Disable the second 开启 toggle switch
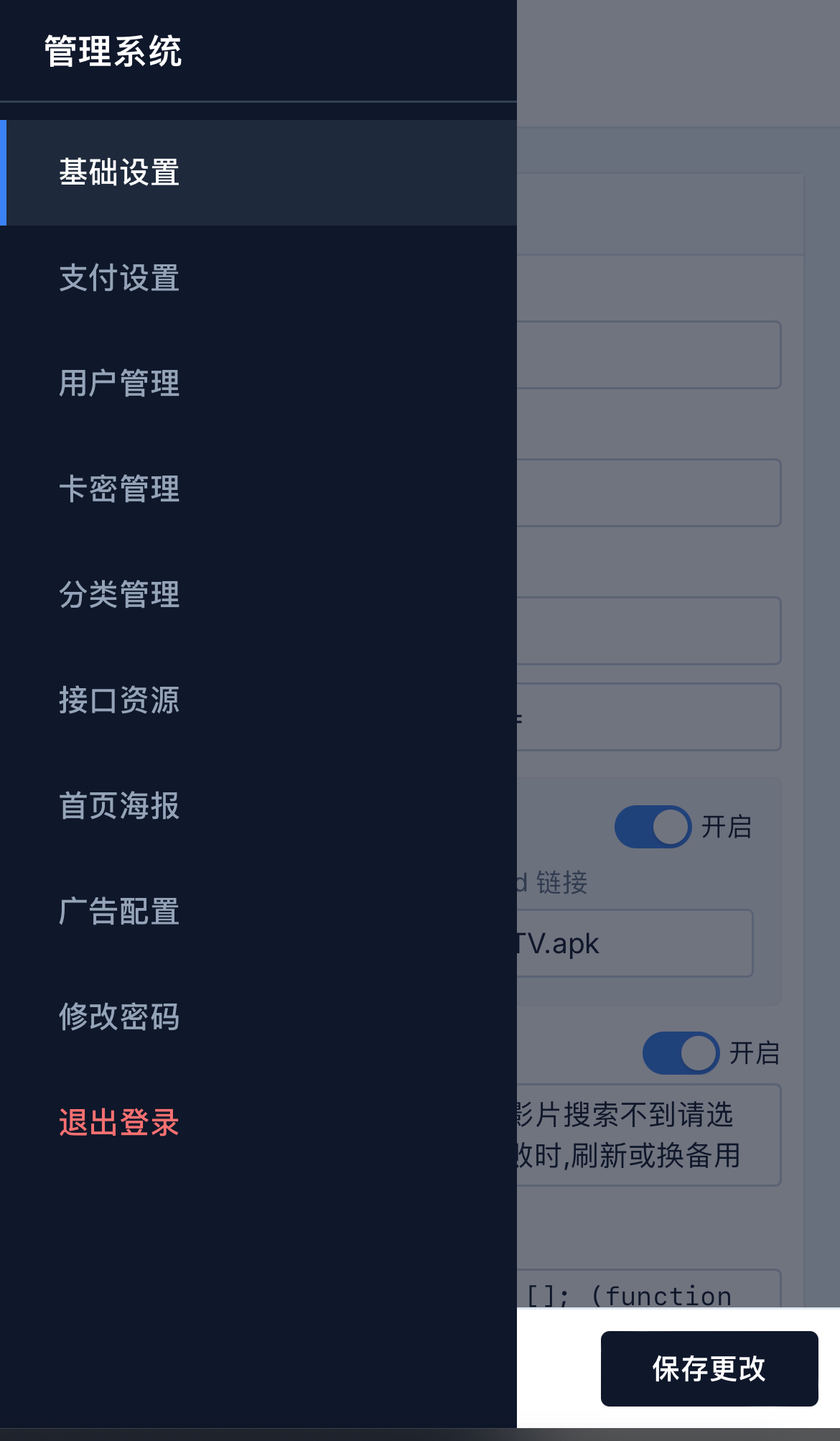Viewport: 840px width, 1441px height. click(x=681, y=1052)
